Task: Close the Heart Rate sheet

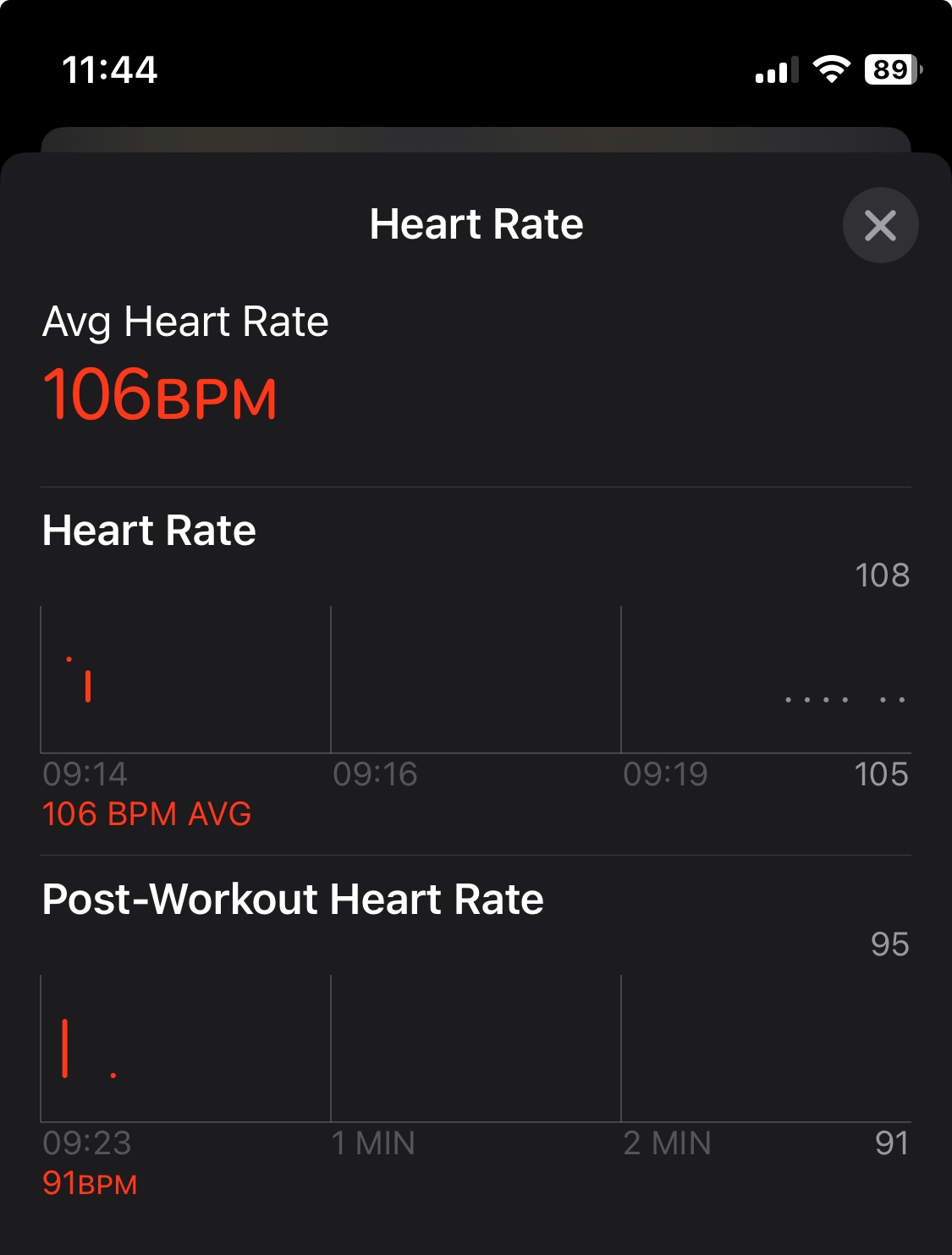Action: point(880,225)
